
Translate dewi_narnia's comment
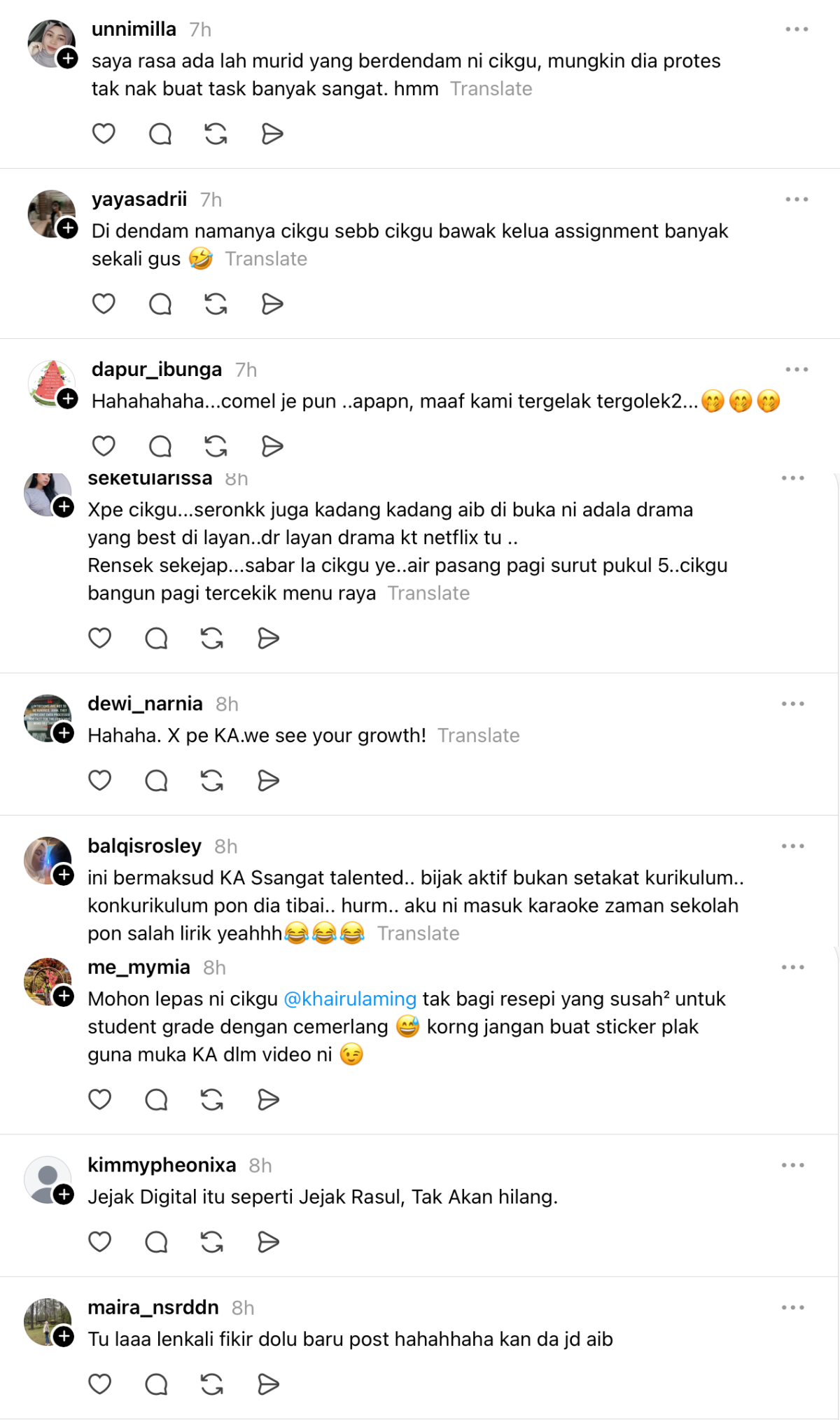(478, 735)
